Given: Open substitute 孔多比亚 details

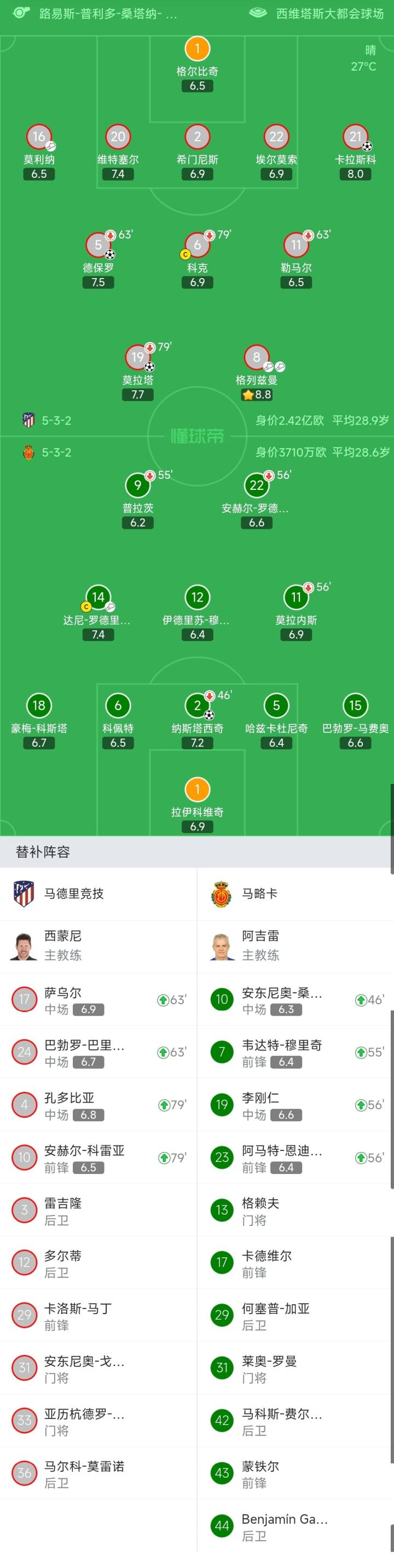Looking at the screenshot, I should [97, 1105].
